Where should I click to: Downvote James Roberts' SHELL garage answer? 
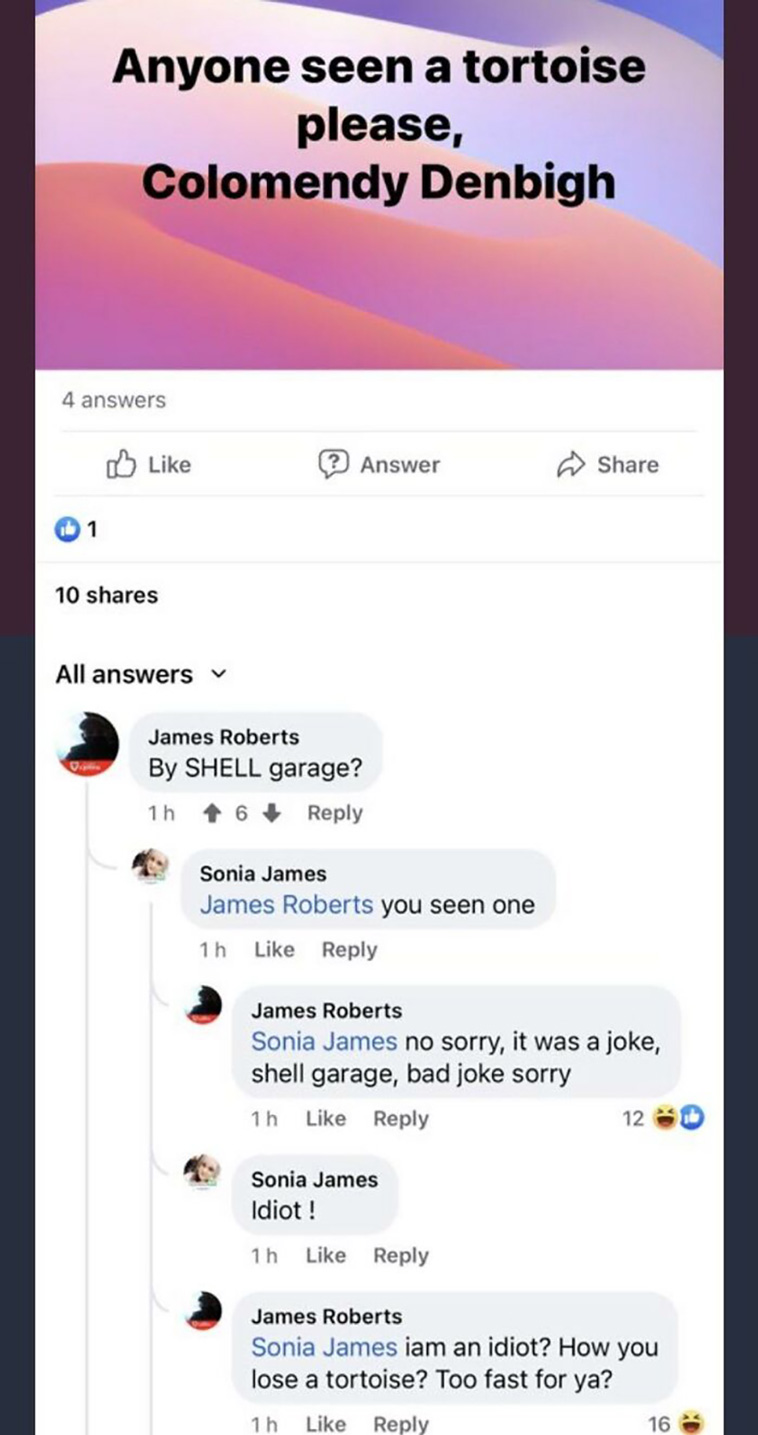272,813
